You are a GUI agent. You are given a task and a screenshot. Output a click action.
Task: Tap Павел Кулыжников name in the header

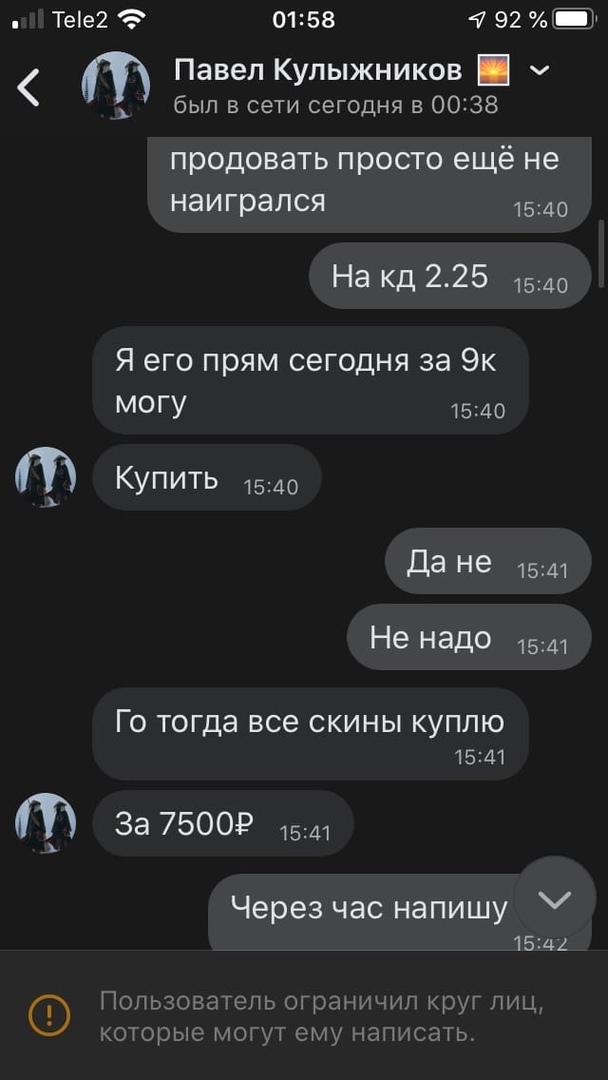click(318, 70)
